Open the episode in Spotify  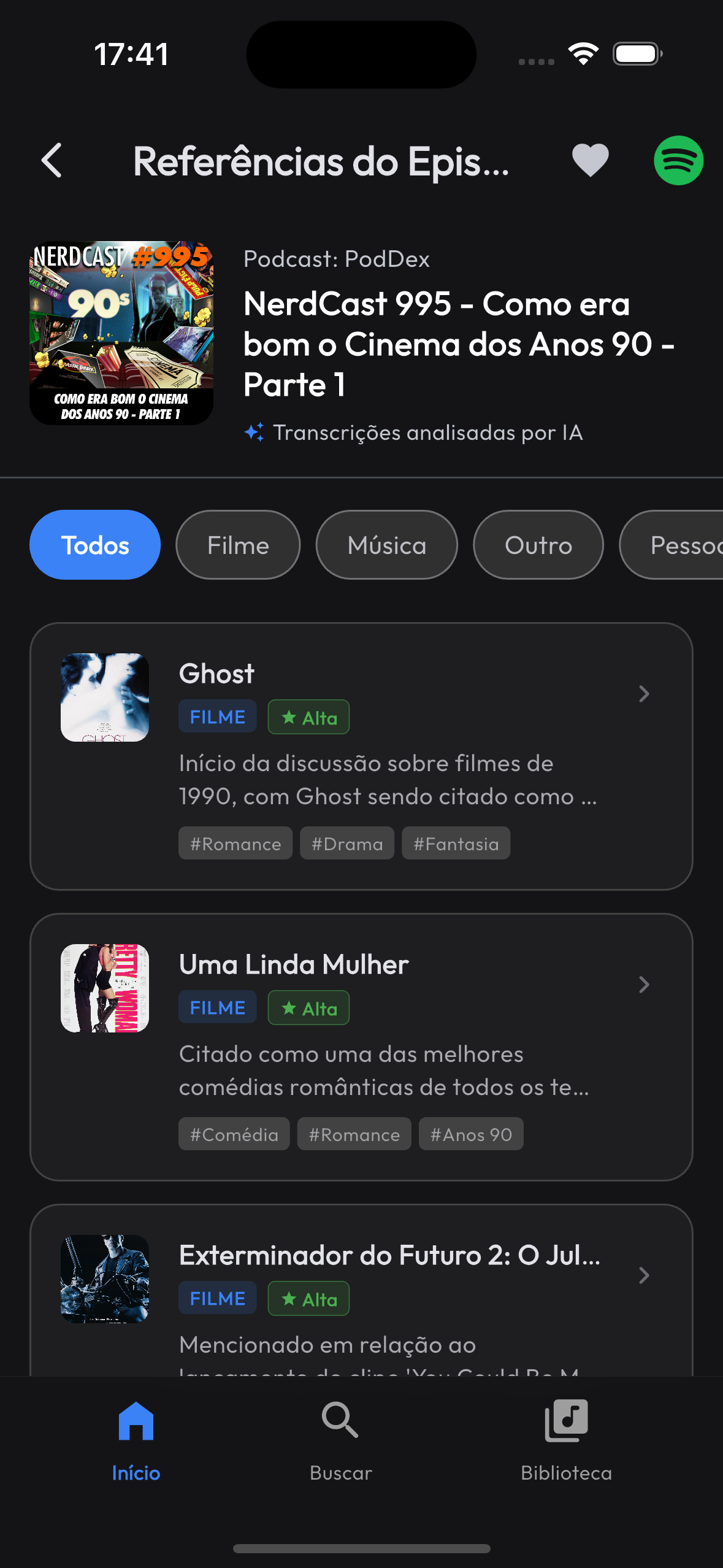click(678, 161)
